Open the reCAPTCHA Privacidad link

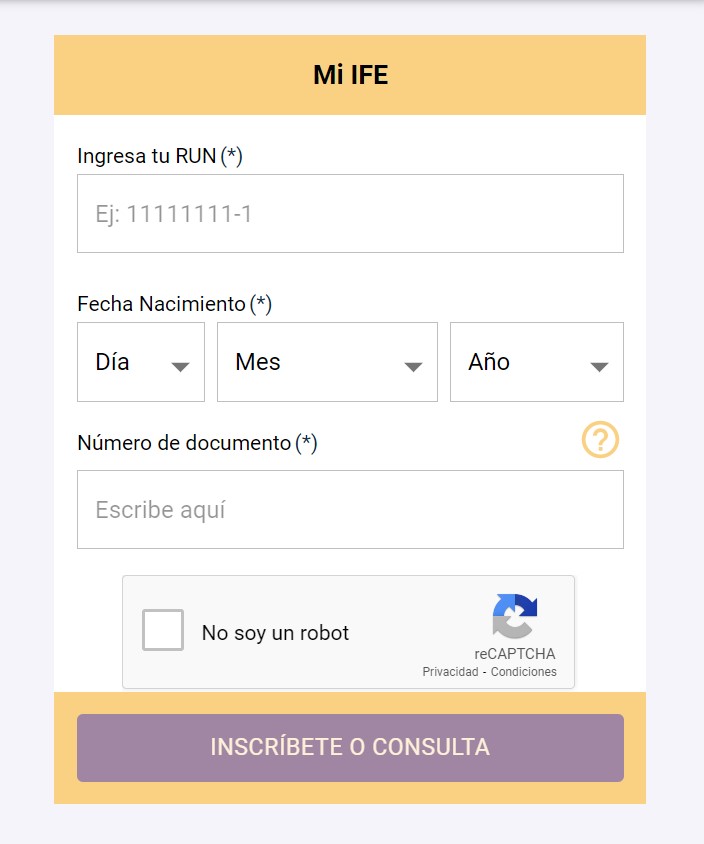(x=450, y=672)
